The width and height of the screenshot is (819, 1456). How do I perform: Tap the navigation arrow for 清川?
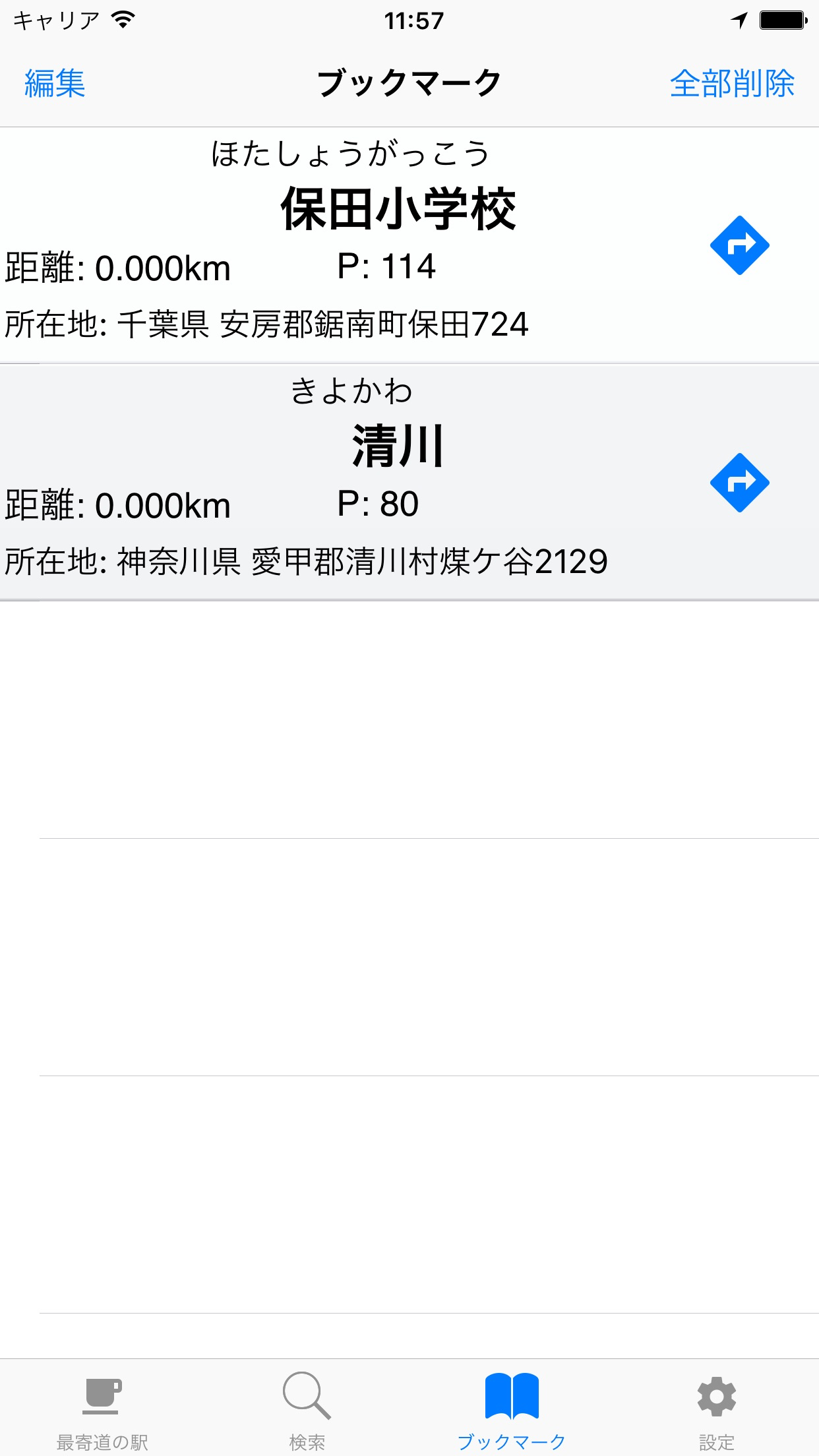click(741, 483)
